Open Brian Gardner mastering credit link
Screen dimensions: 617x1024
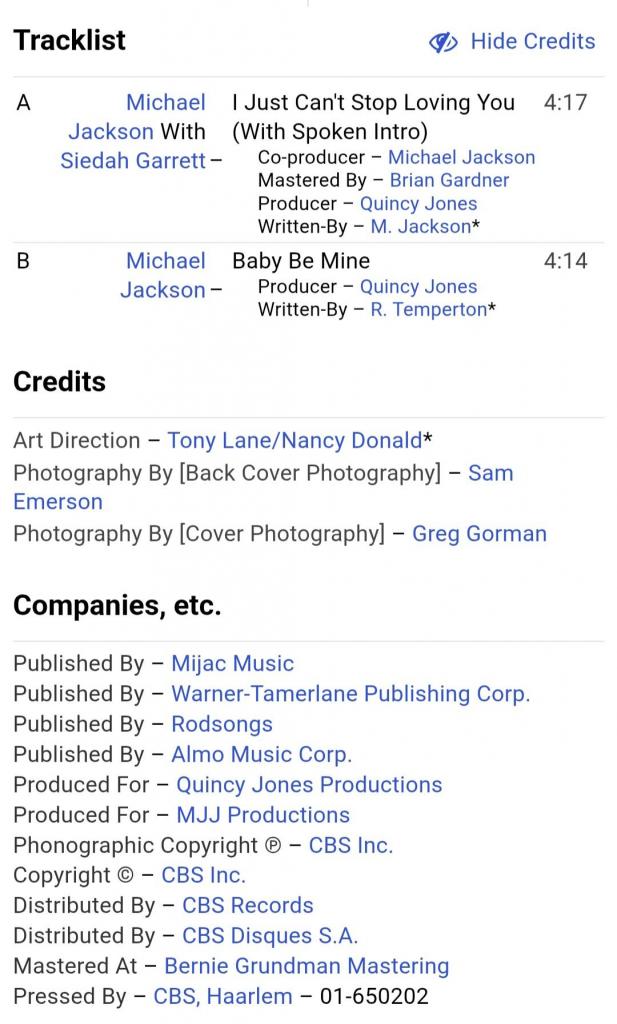click(449, 180)
